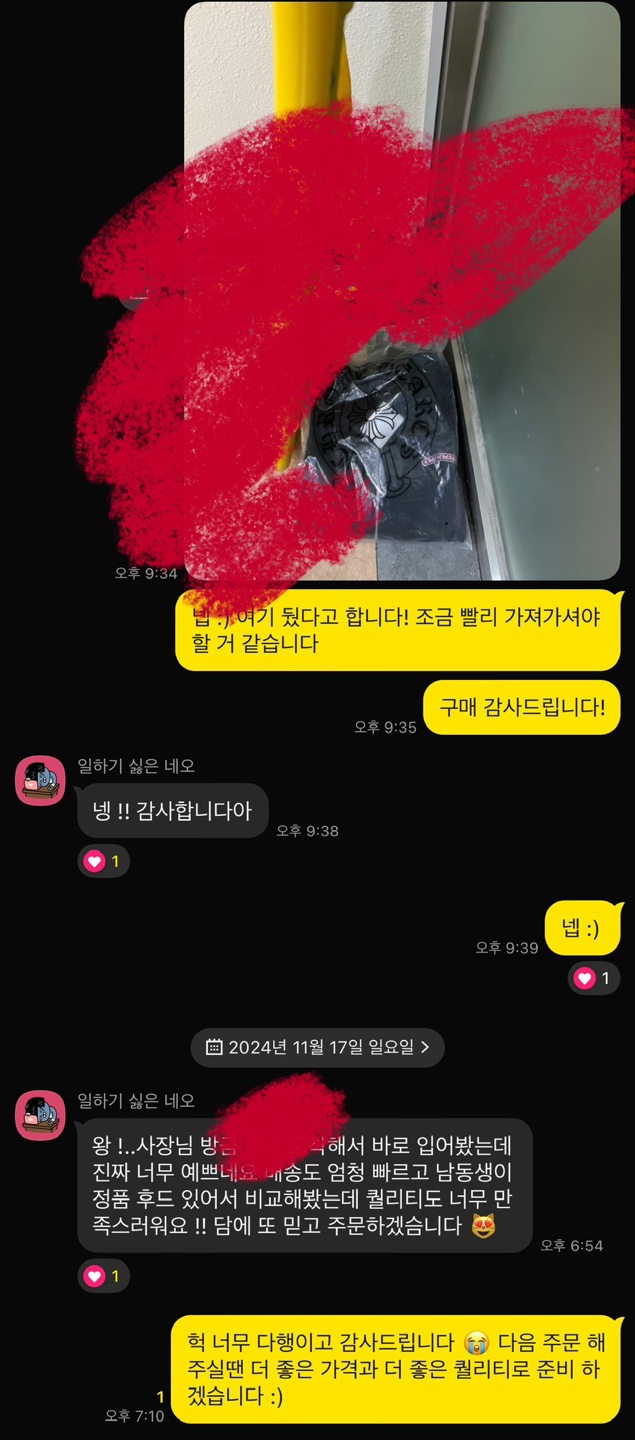Open 일하기 싫은 네오 profile beside 넹 !! 감사합니다아

click(x=40, y=780)
